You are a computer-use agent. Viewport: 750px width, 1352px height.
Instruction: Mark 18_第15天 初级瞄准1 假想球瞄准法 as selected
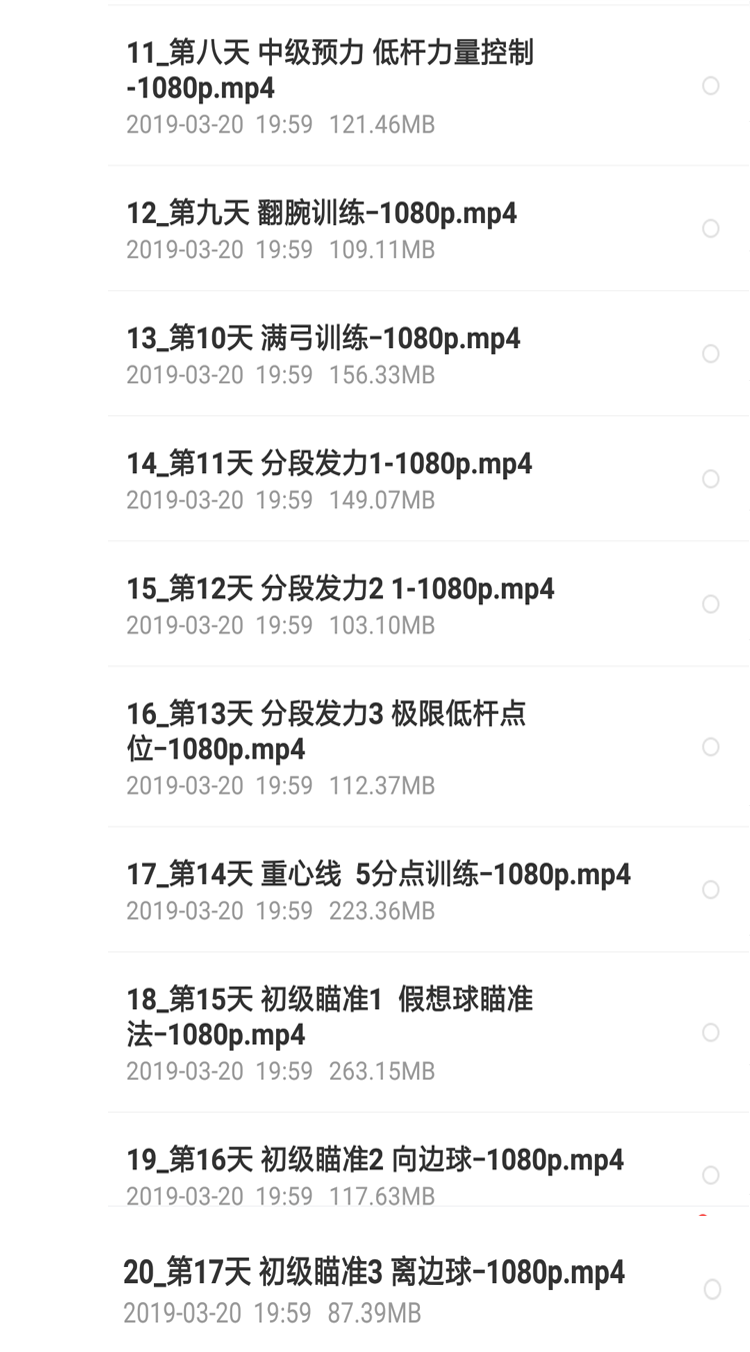click(x=711, y=1032)
